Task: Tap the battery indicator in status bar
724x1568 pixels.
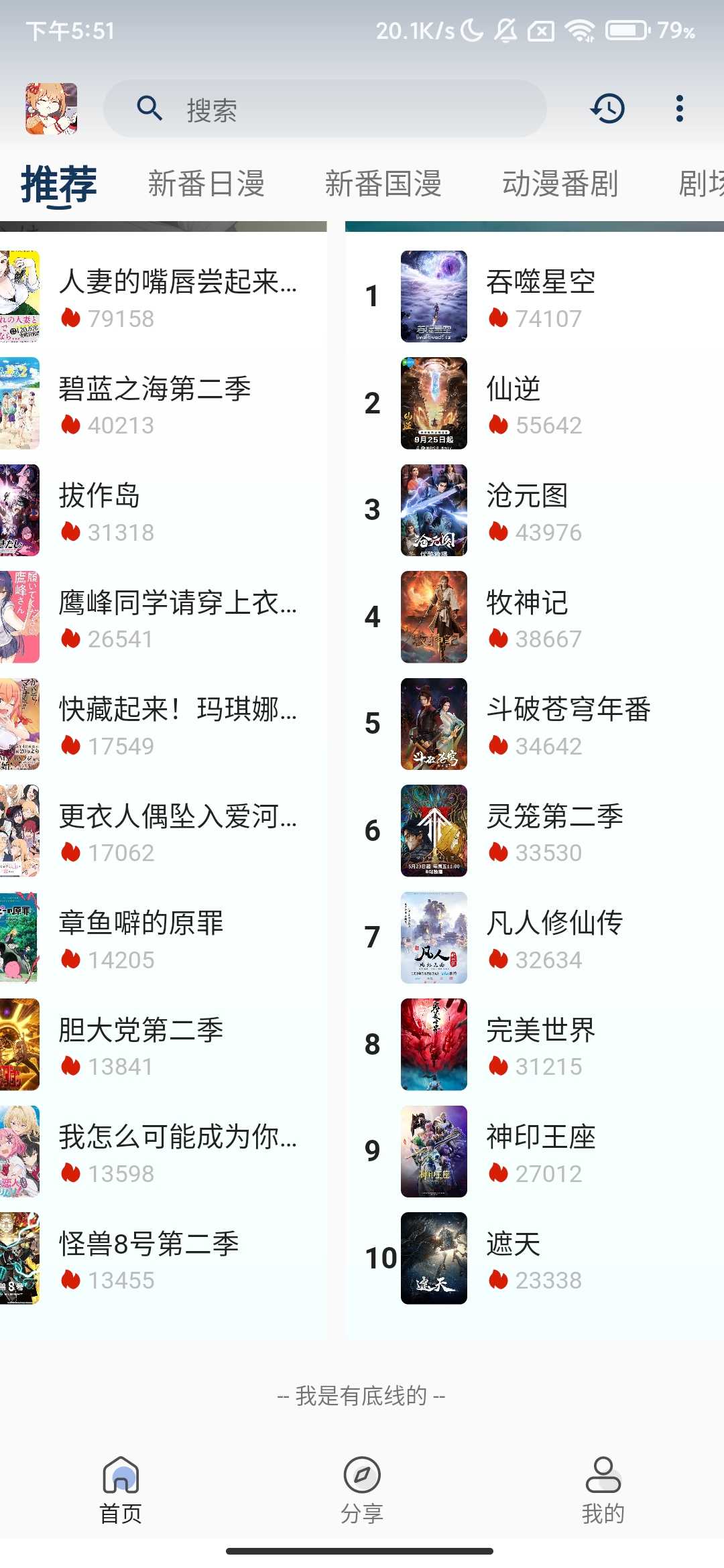Action: pyautogui.click(x=626, y=29)
